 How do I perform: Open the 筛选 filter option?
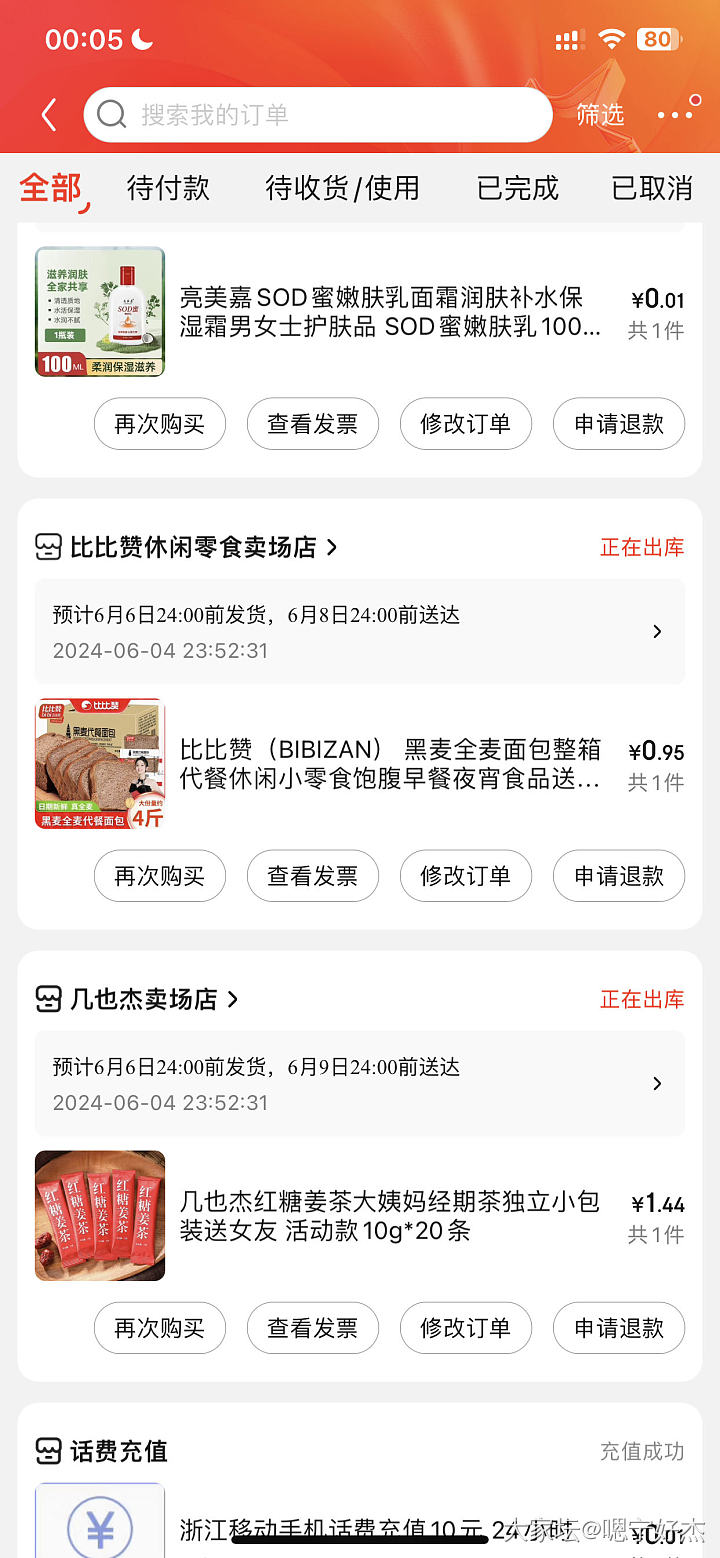click(x=600, y=115)
